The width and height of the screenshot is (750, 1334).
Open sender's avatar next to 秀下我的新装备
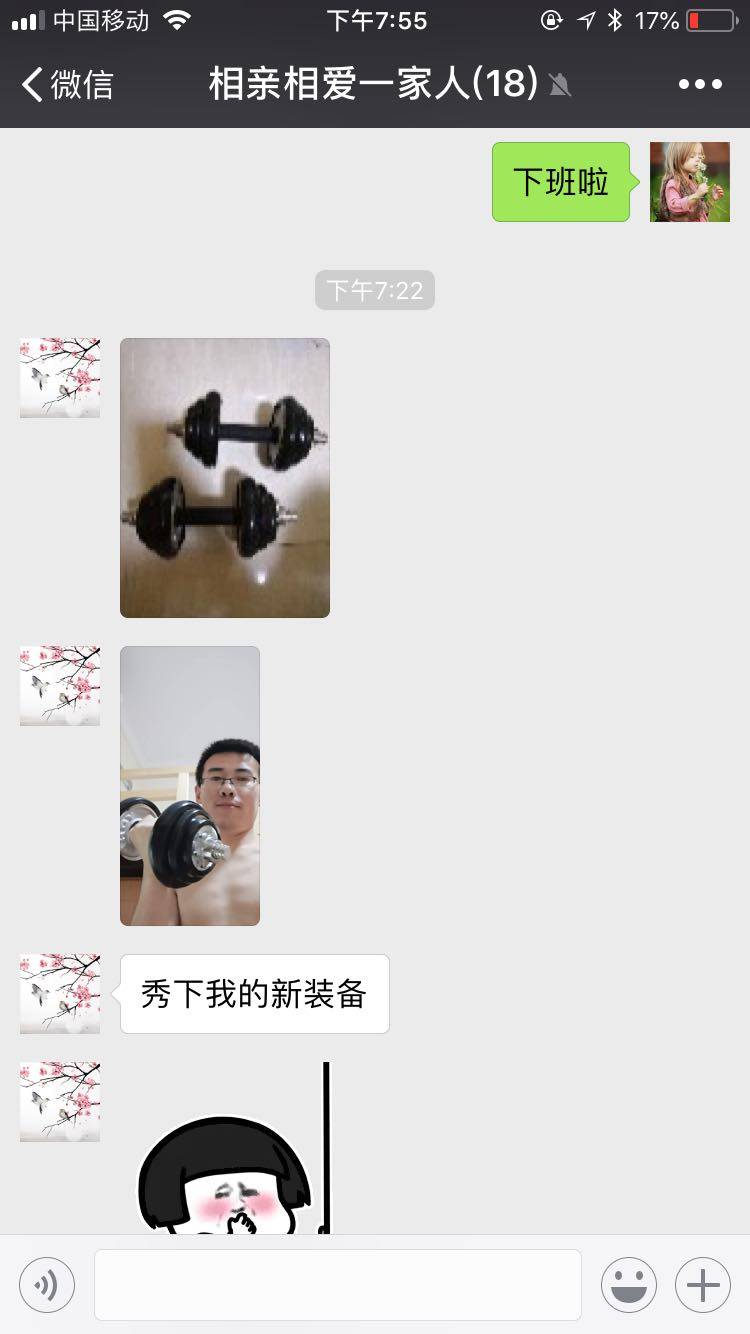(60, 993)
